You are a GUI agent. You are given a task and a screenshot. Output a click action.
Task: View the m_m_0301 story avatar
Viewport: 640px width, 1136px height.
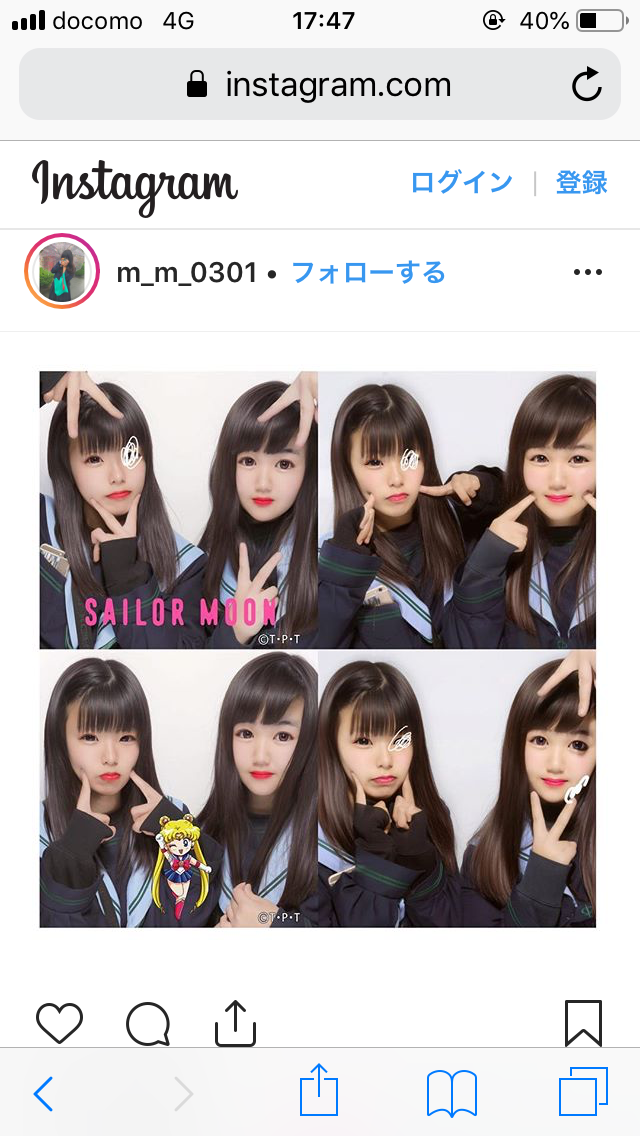(x=62, y=272)
